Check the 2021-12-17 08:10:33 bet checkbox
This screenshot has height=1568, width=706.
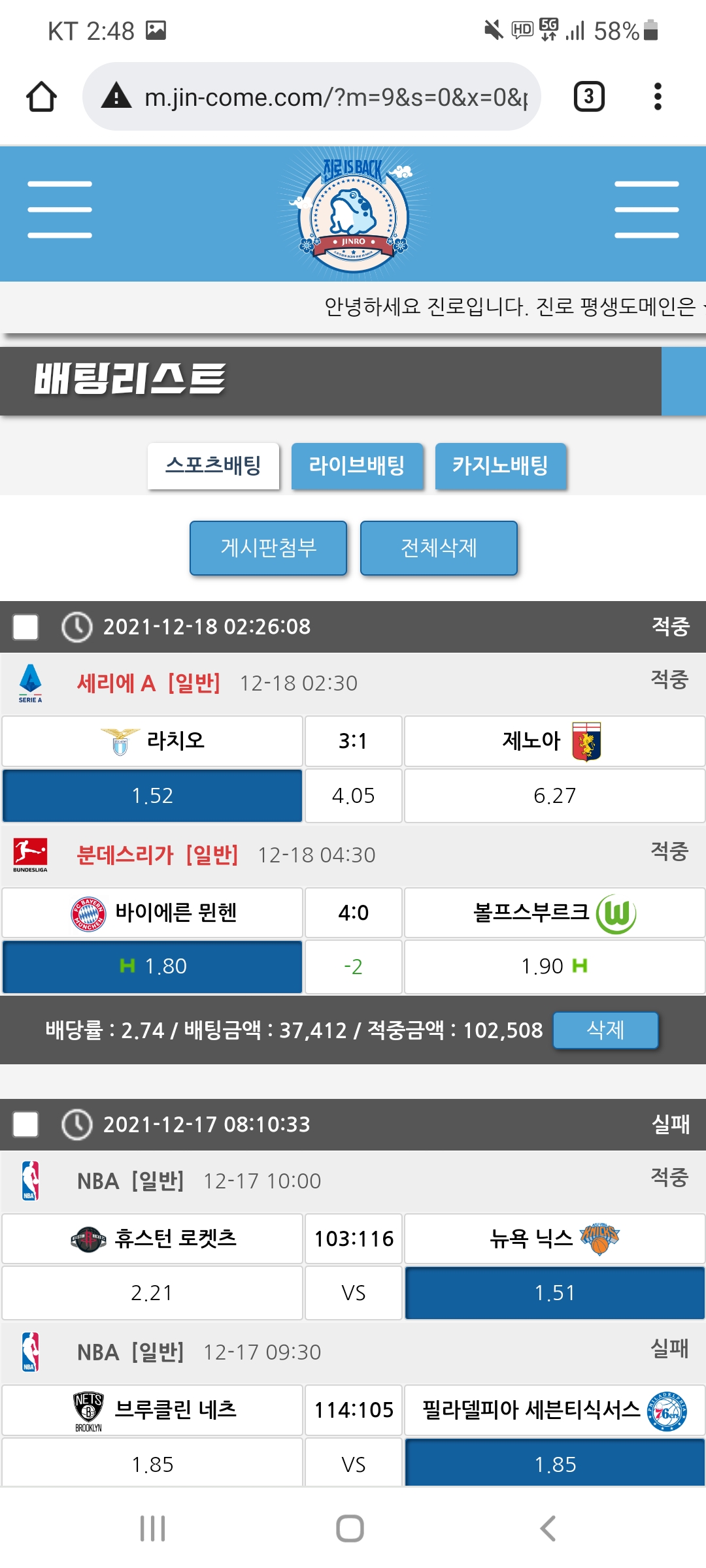point(25,1124)
